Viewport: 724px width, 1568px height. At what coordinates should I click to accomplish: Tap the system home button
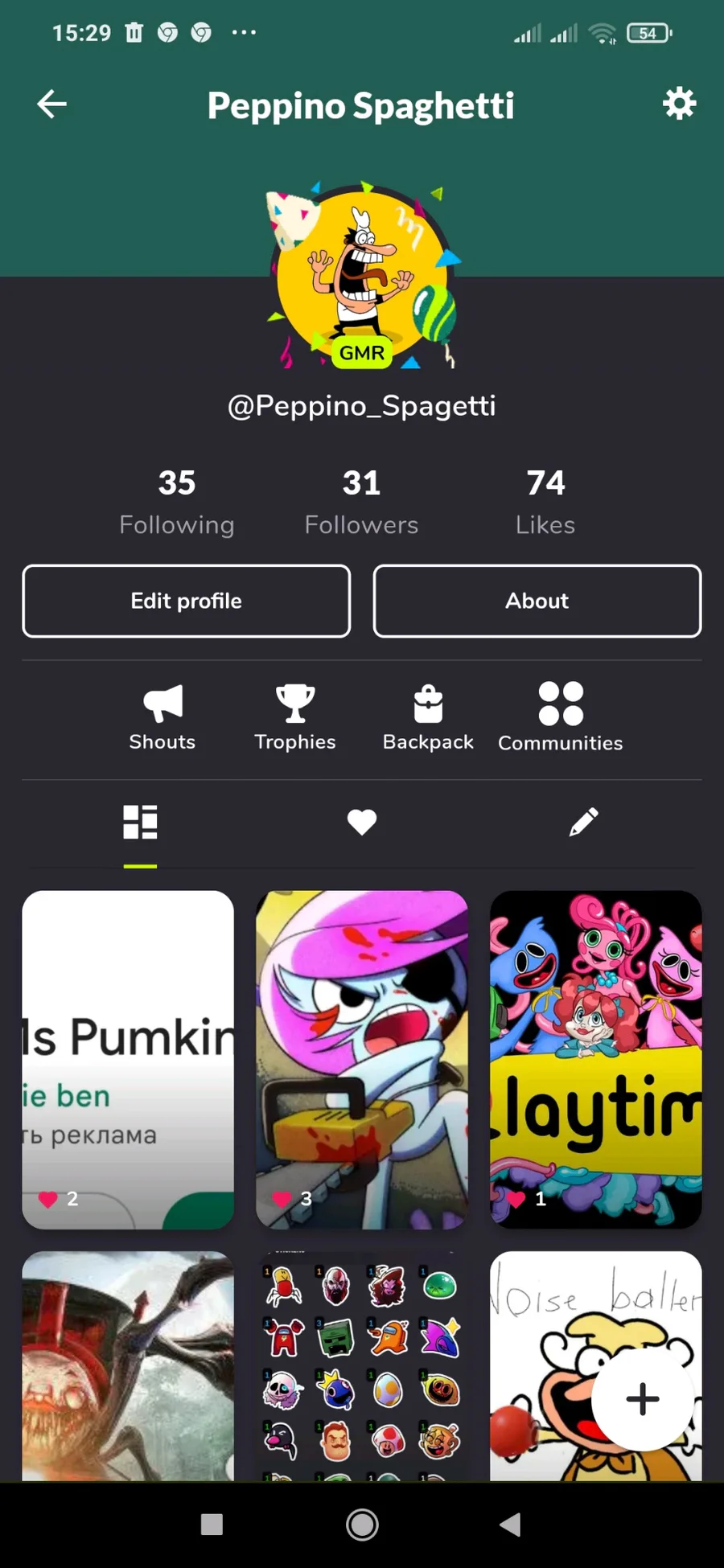[361, 1525]
